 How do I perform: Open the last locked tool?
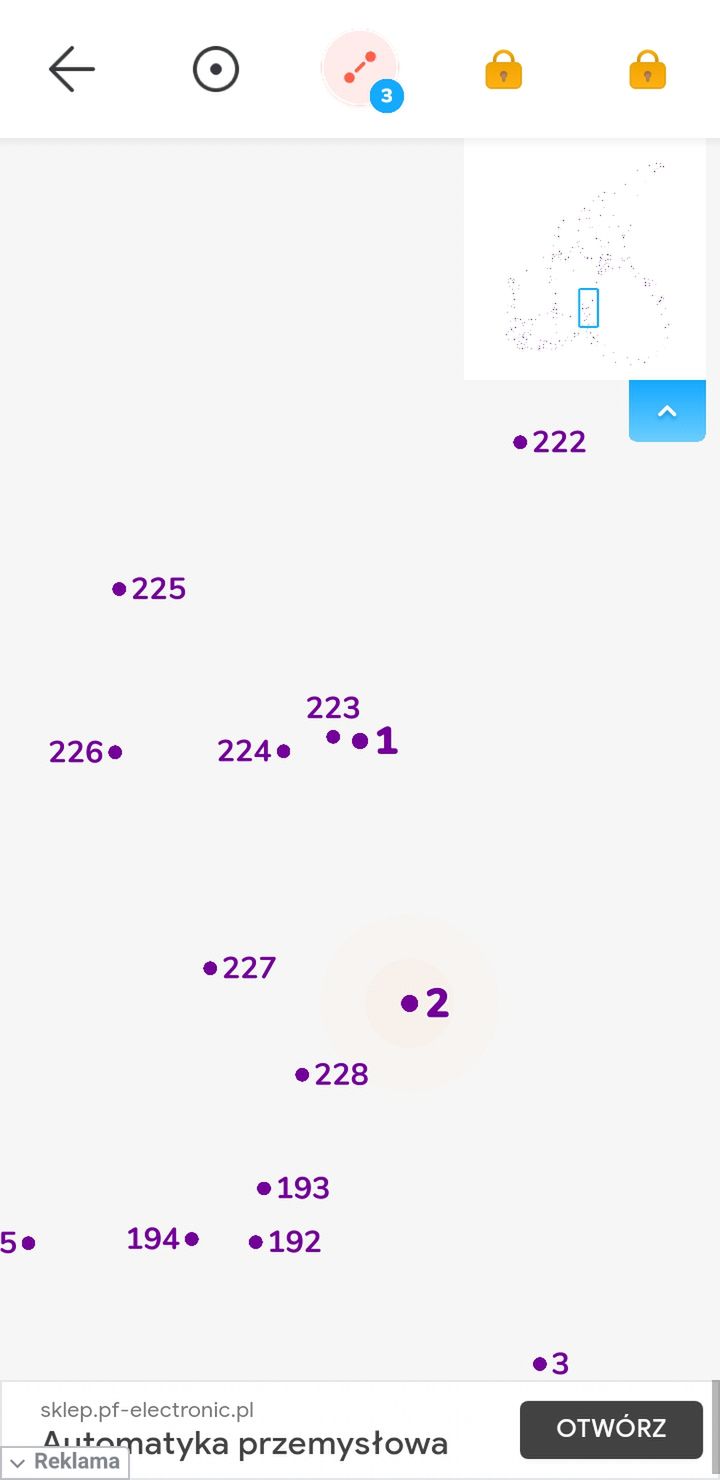click(647, 70)
